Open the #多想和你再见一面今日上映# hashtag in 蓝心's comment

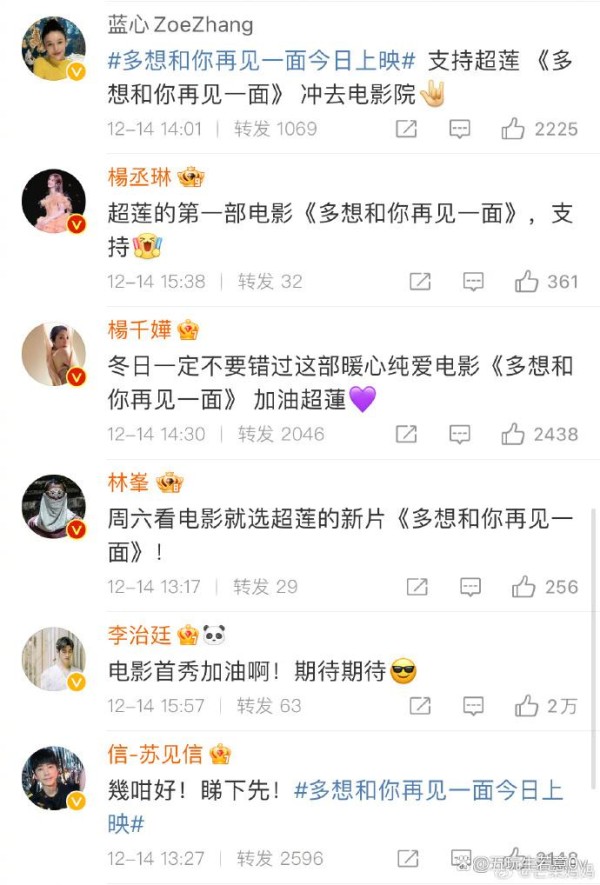pyautogui.click(x=261, y=60)
